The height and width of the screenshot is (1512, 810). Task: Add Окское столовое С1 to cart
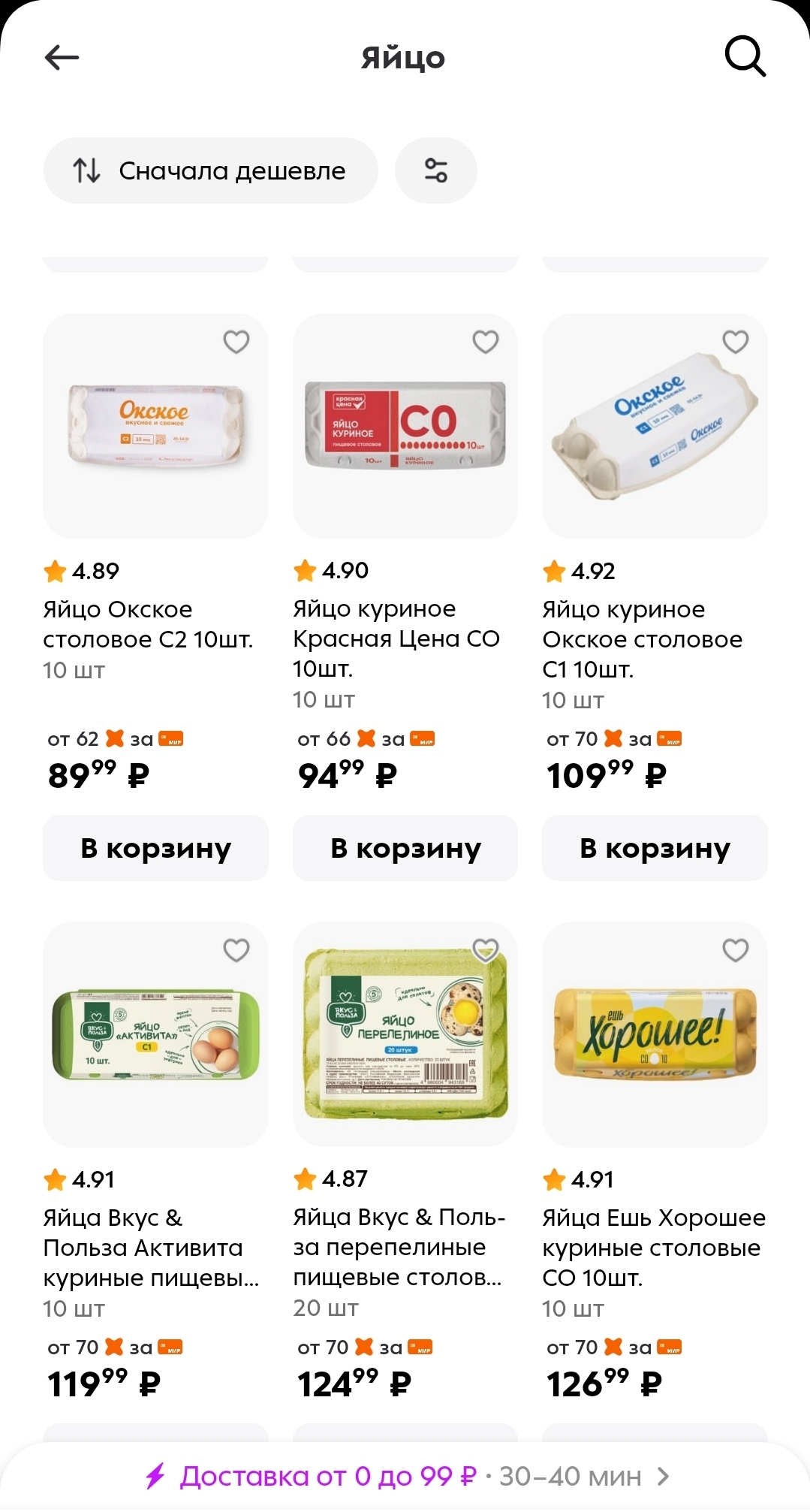click(655, 848)
